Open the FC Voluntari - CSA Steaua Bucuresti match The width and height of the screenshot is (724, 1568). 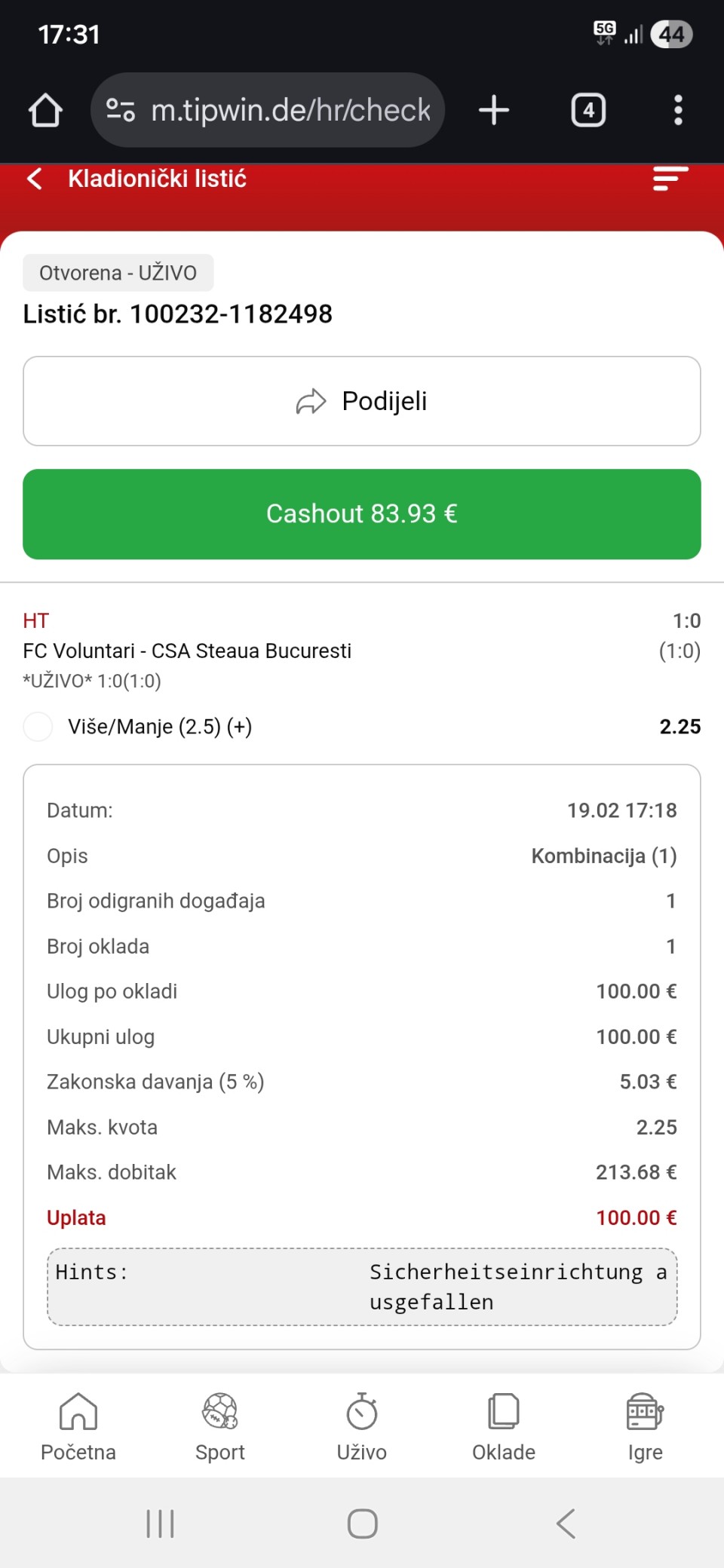tap(187, 651)
